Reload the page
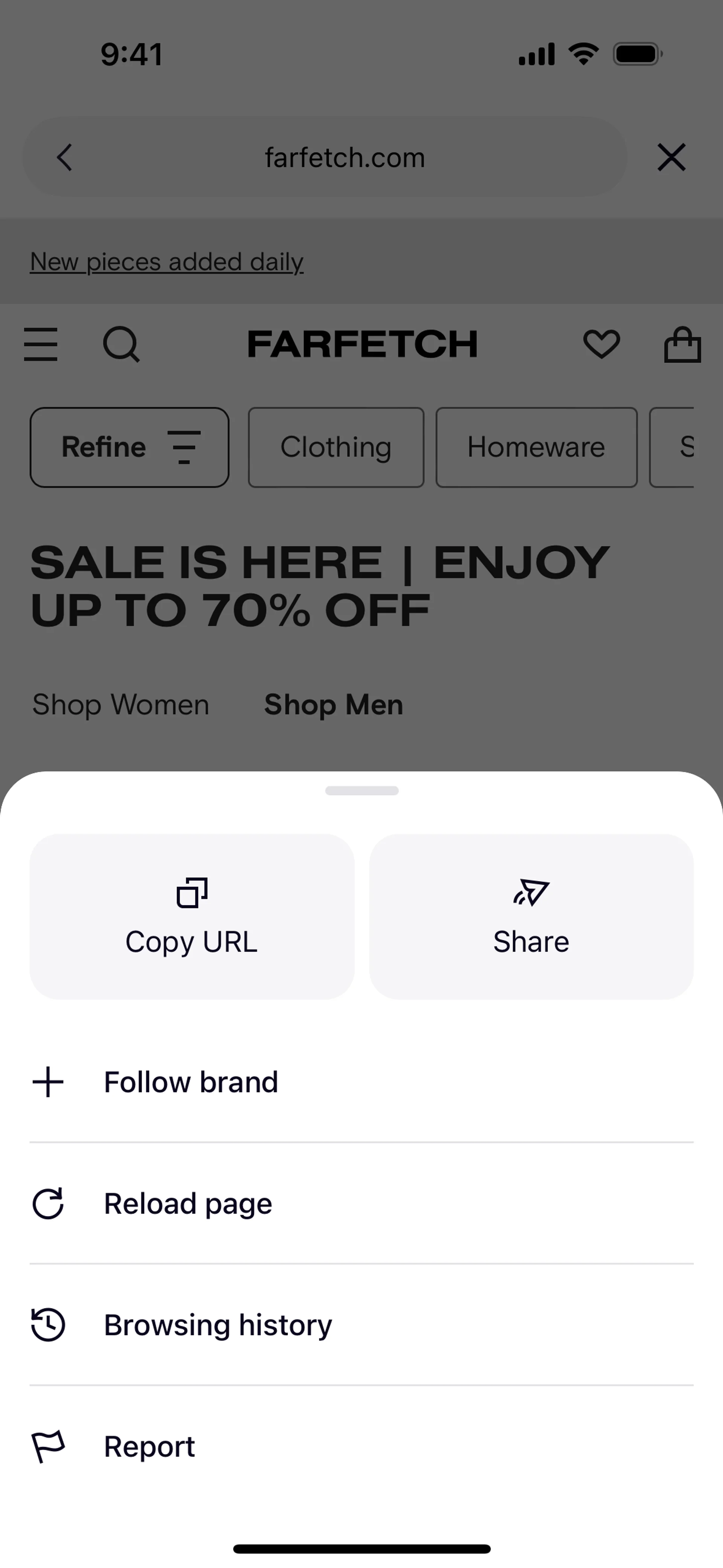Image resolution: width=723 pixels, height=1568 pixels. pos(361,1203)
